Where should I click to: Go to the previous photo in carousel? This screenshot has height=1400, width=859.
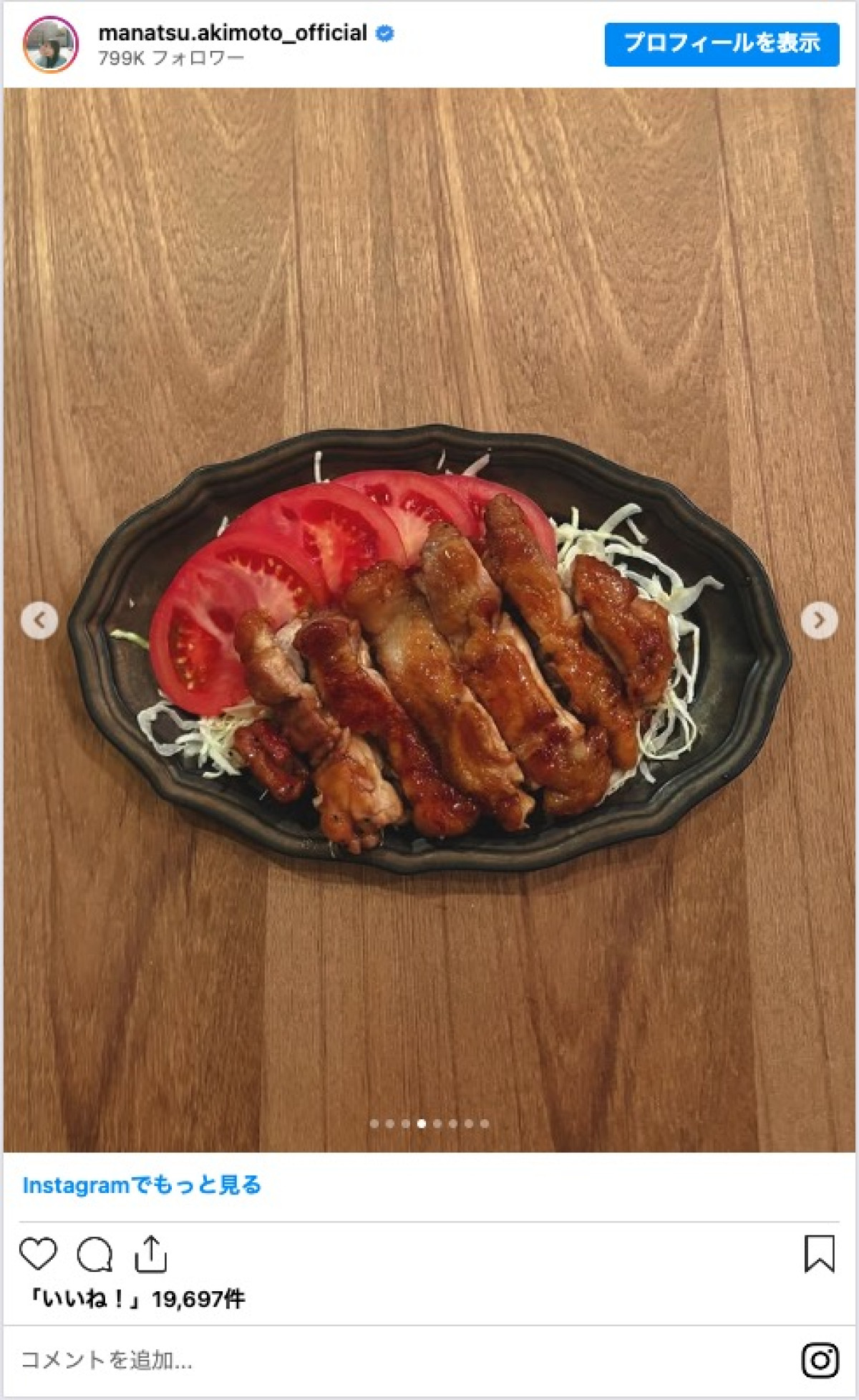pyautogui.click(x=39, y=620)
